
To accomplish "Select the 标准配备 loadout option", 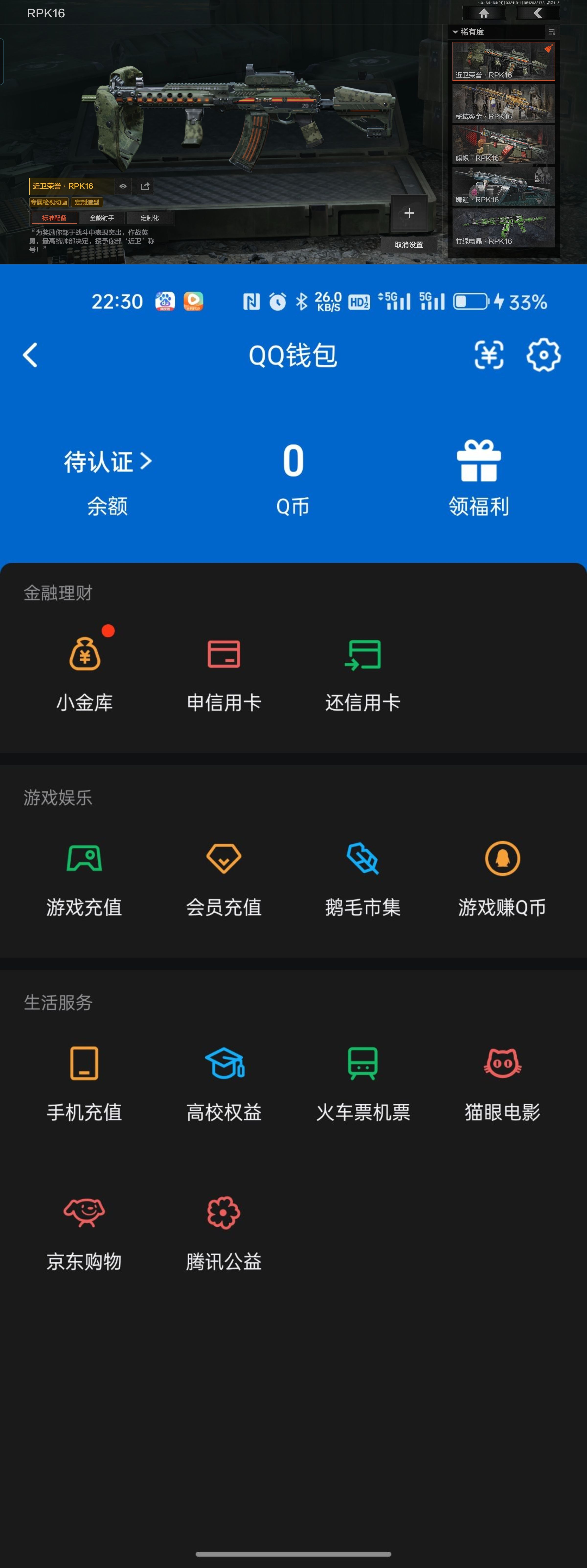I will click(55, 218).
